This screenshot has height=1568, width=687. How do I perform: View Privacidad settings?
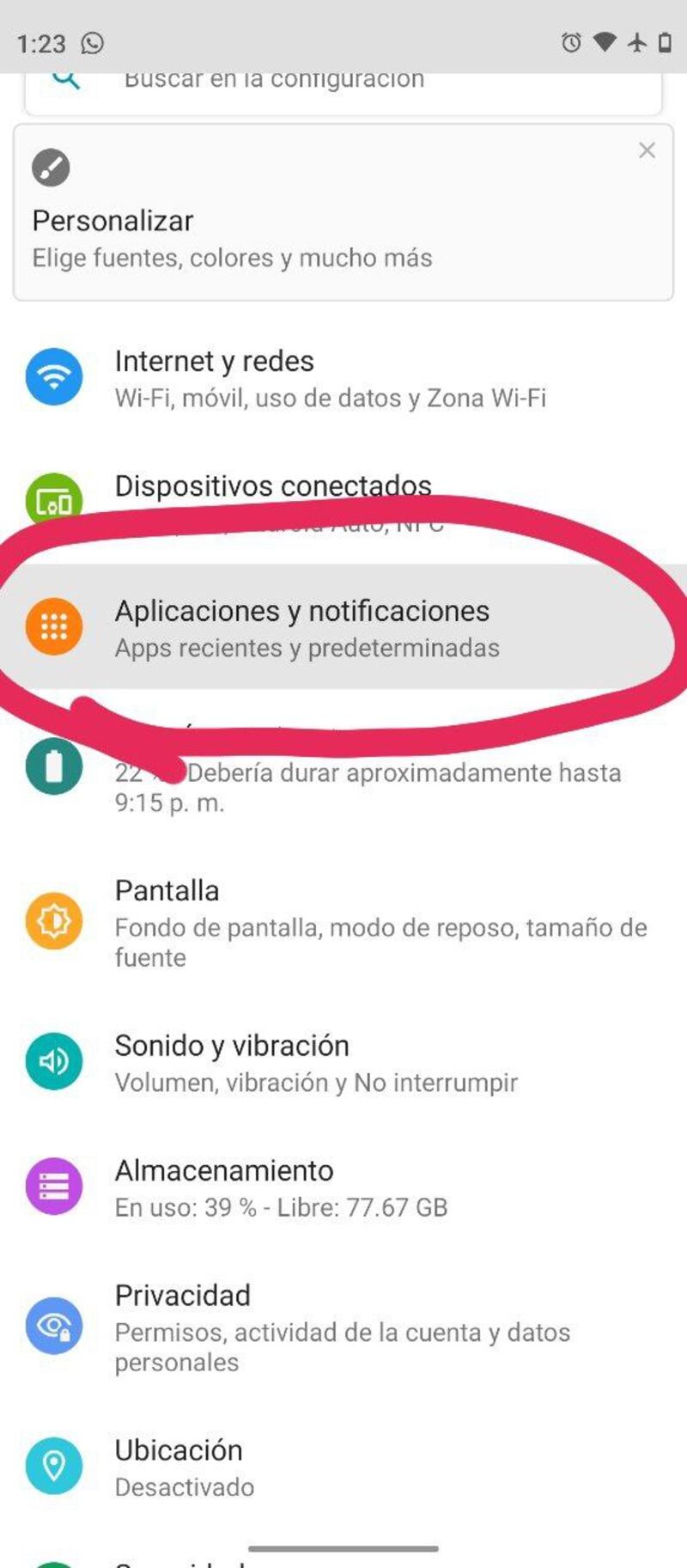pos(343,1327)
